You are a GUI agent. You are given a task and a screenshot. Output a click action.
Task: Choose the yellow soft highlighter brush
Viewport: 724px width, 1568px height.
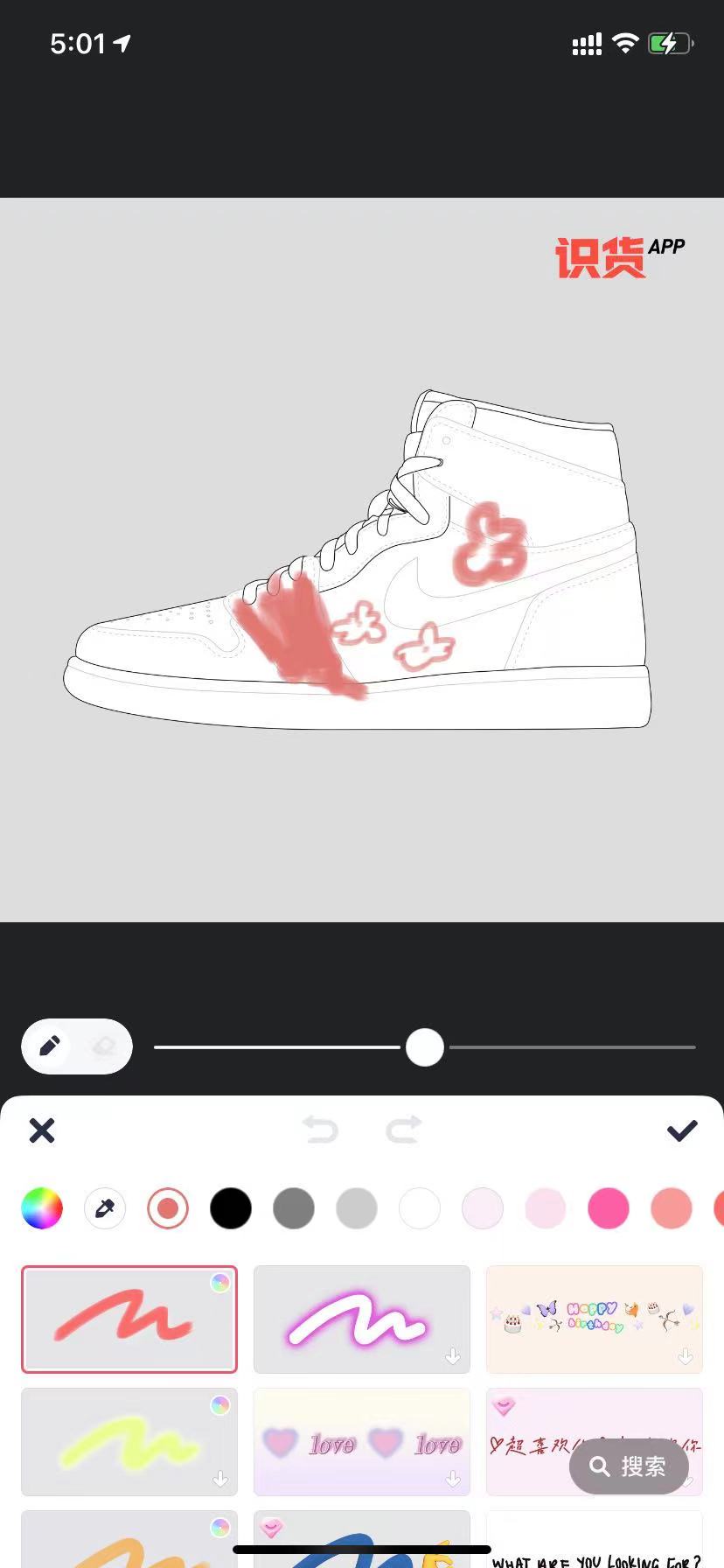coord(129,1441)
